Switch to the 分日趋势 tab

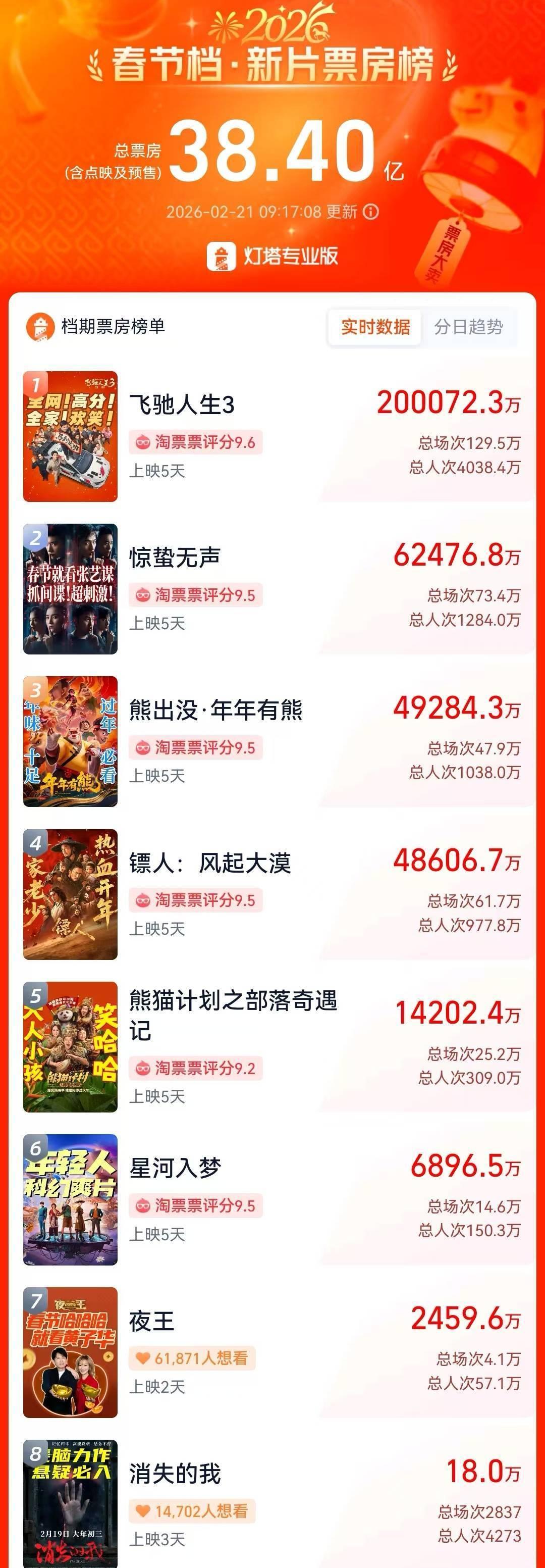[468, 327]
